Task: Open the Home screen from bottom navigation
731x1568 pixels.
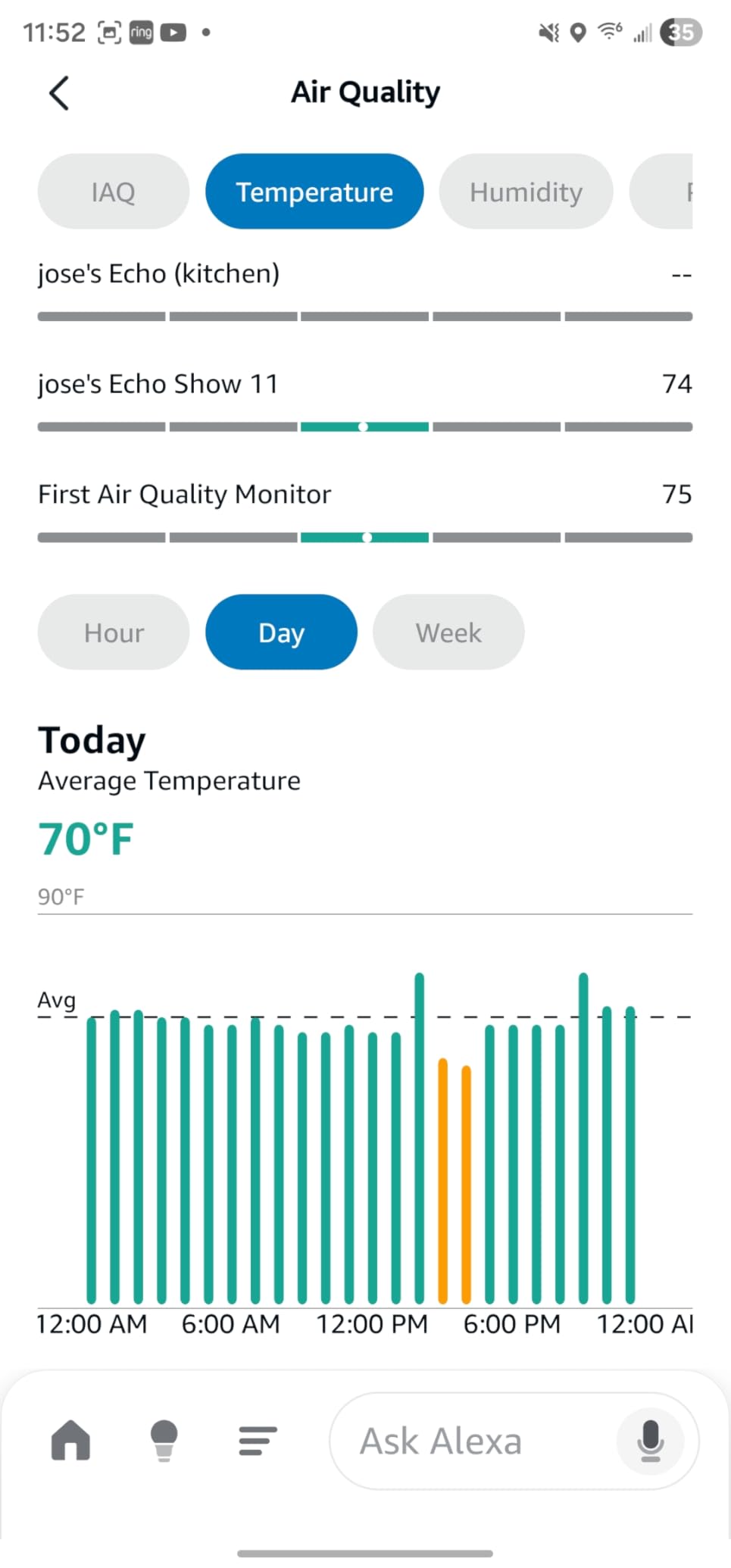Action: (70, 1440)
